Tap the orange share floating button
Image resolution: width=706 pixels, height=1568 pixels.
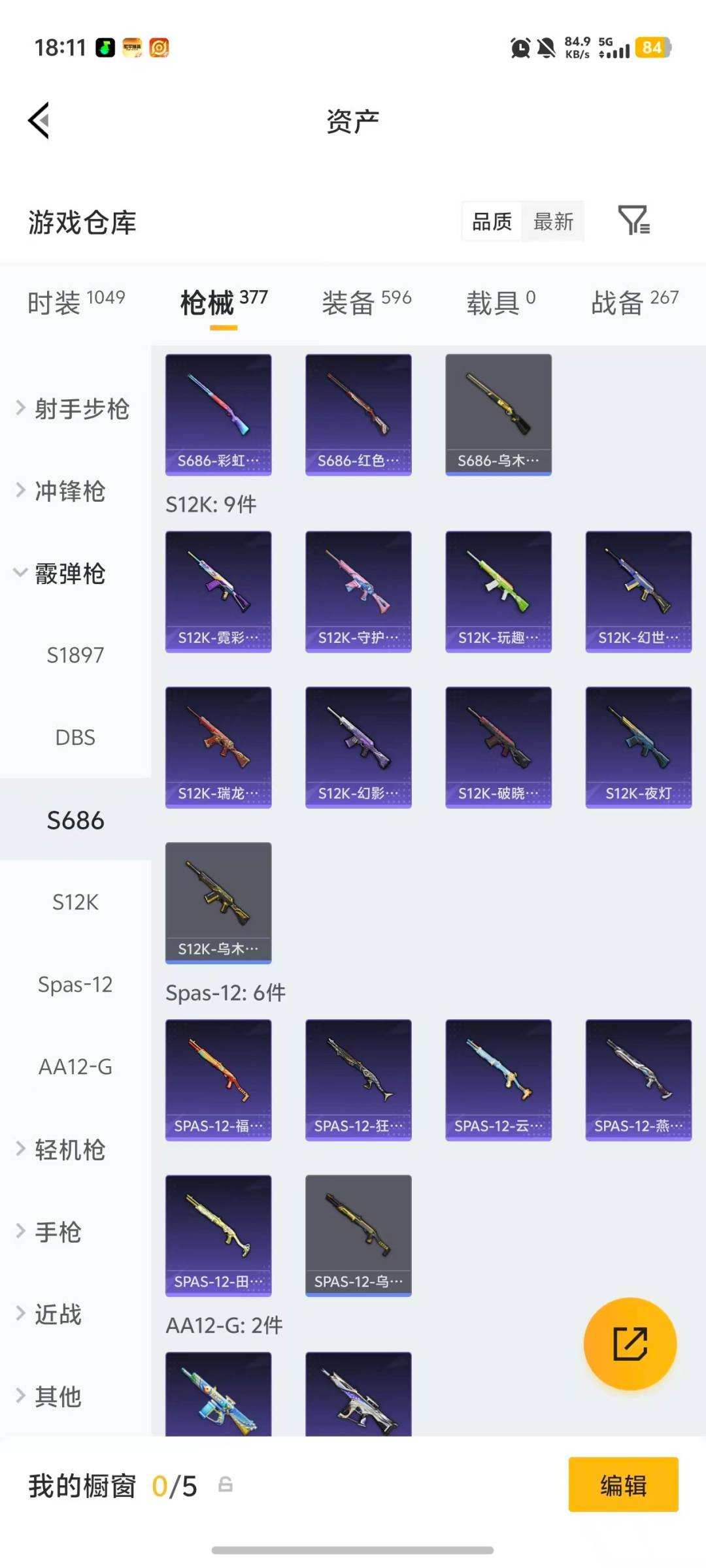(x=630, y=1343)
